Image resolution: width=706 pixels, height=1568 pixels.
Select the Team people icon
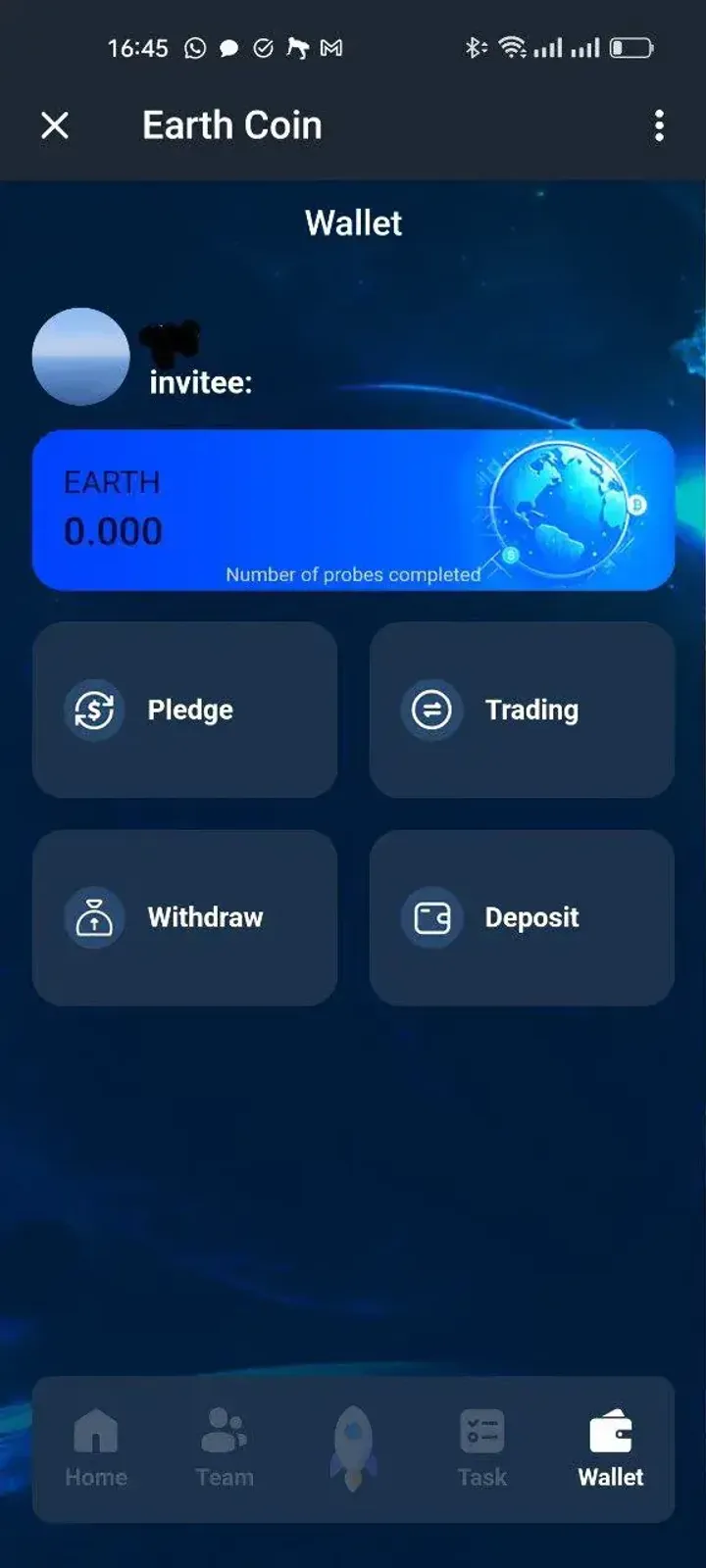[224, 1429]
